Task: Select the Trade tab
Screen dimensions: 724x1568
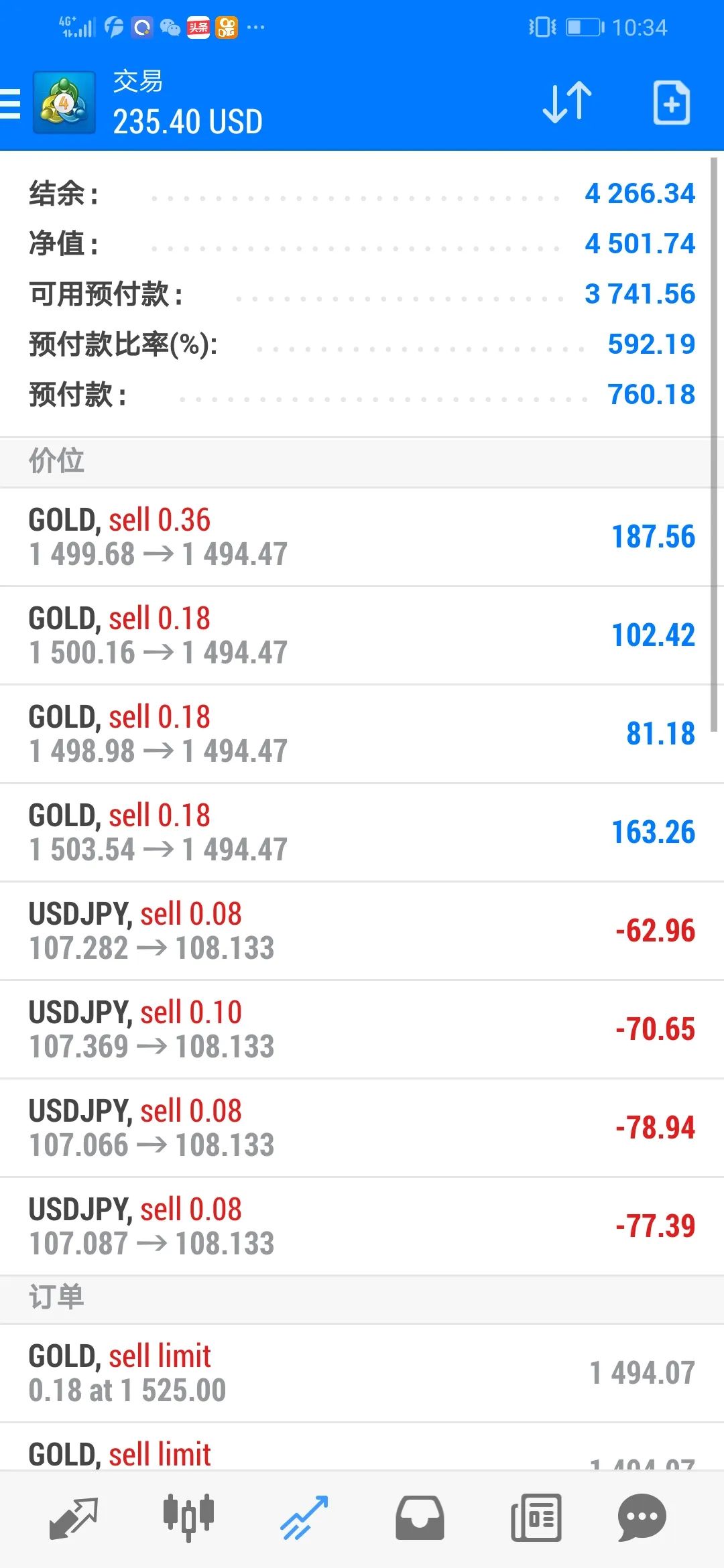Action: tap(304, 1518)
